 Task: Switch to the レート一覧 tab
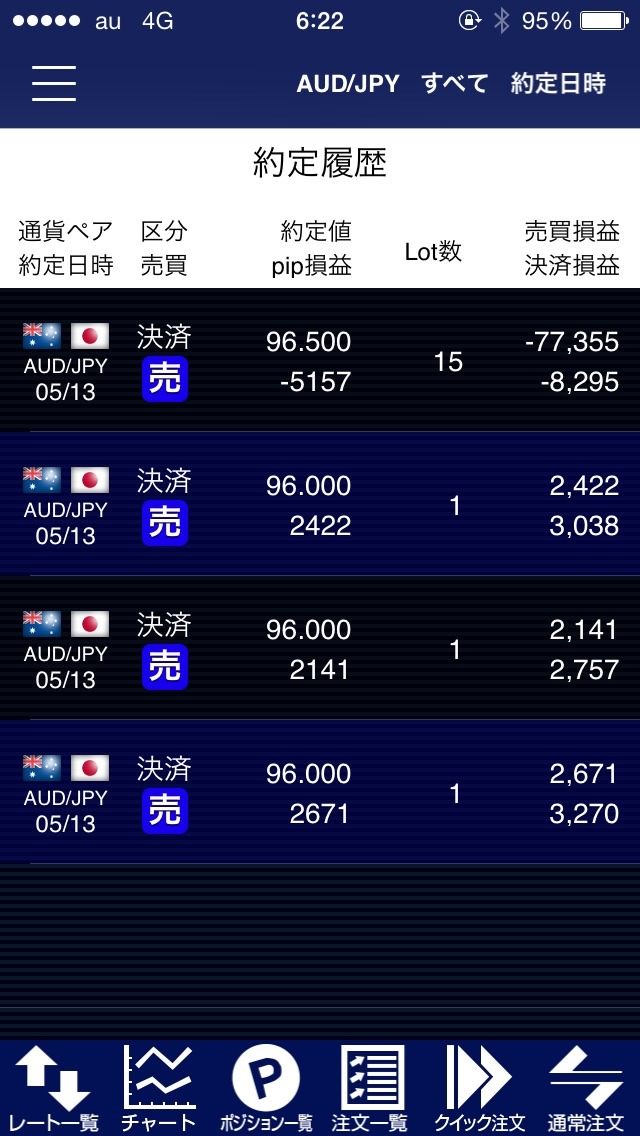click(x=54, y=1088)
